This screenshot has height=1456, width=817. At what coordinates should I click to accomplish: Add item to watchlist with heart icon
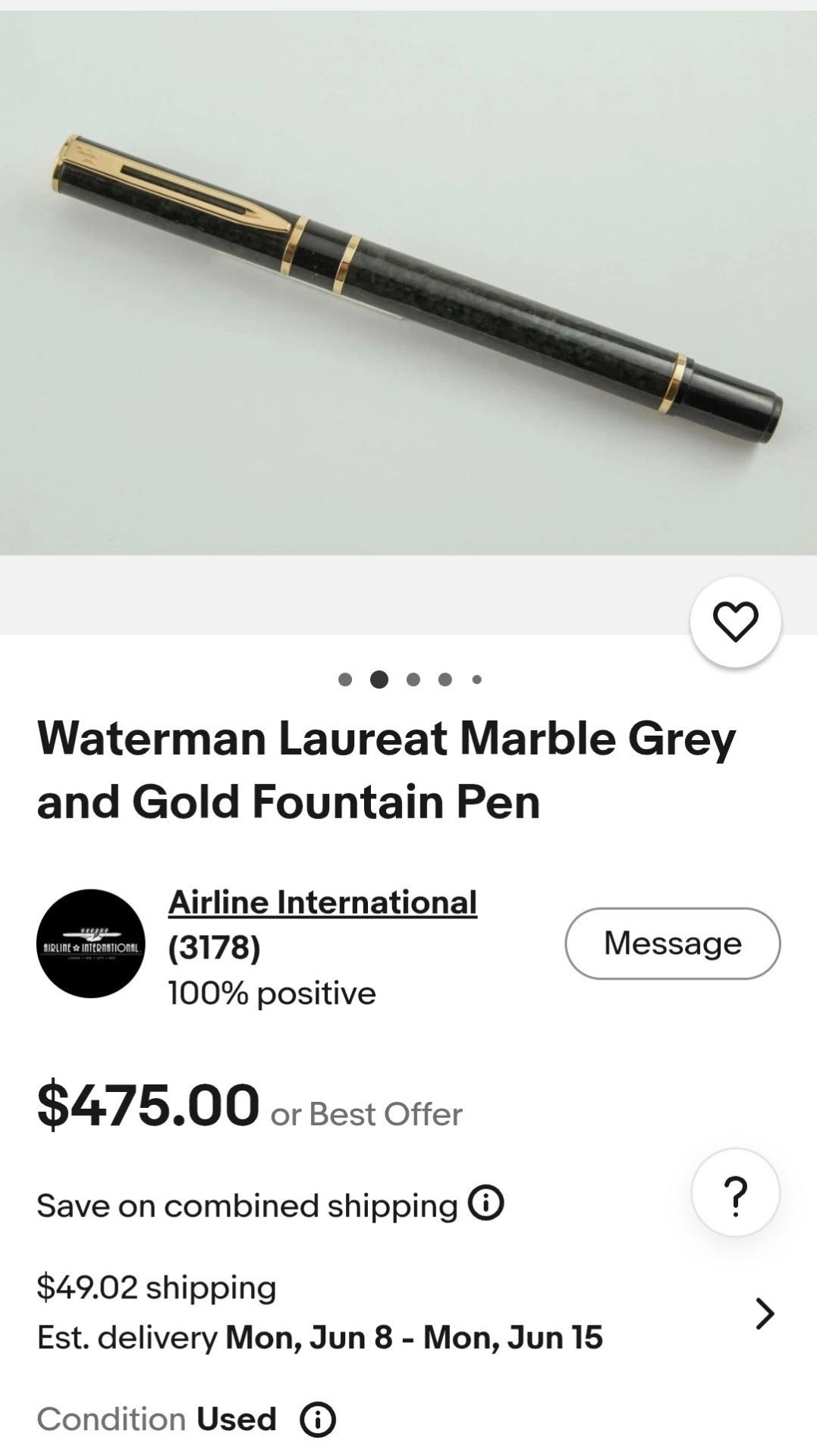click(x=735, y=622)
